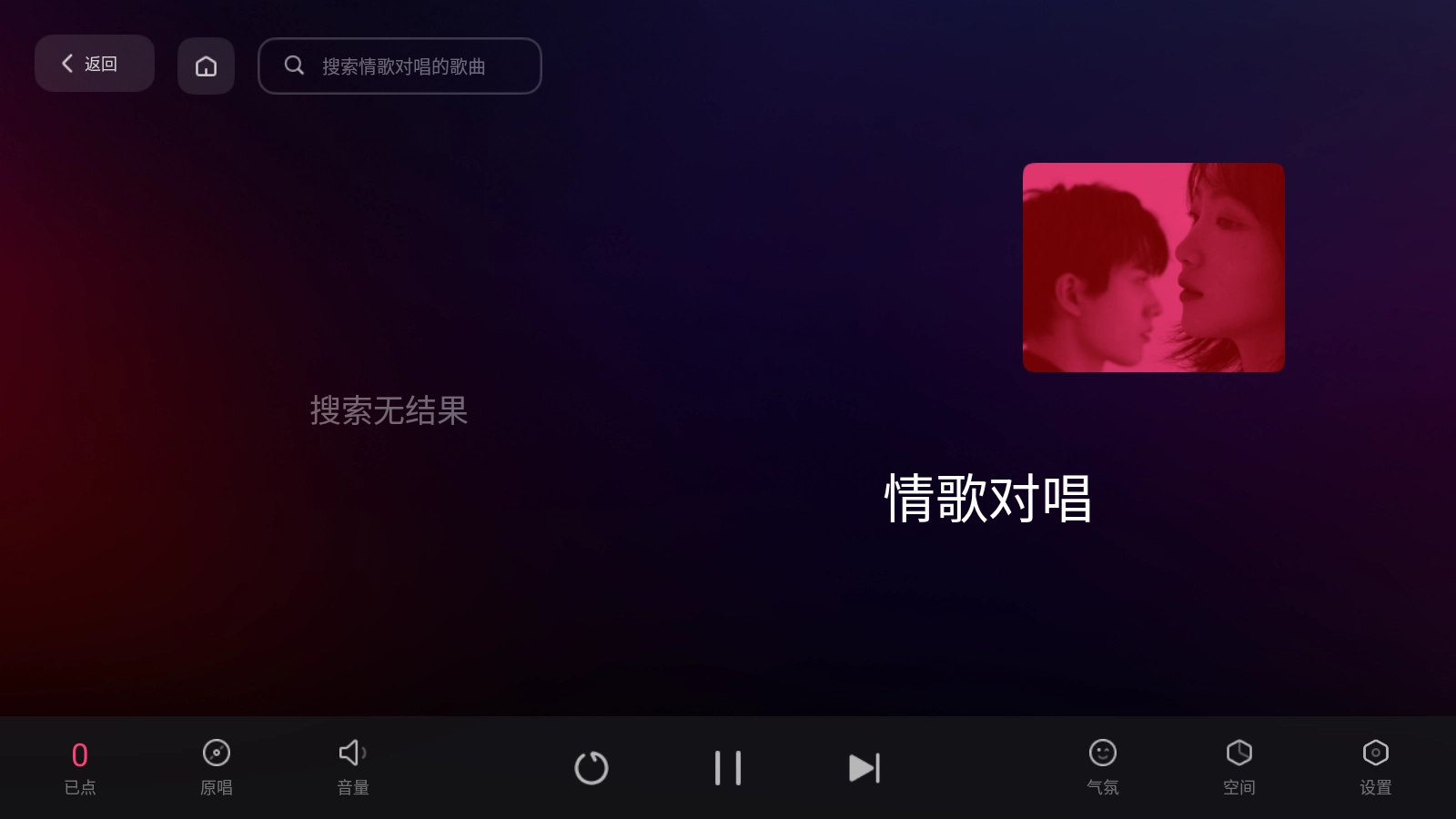Replay the current song
Image resolution: width=1456 pixels, height=819 pixels.
coord(591,768)
